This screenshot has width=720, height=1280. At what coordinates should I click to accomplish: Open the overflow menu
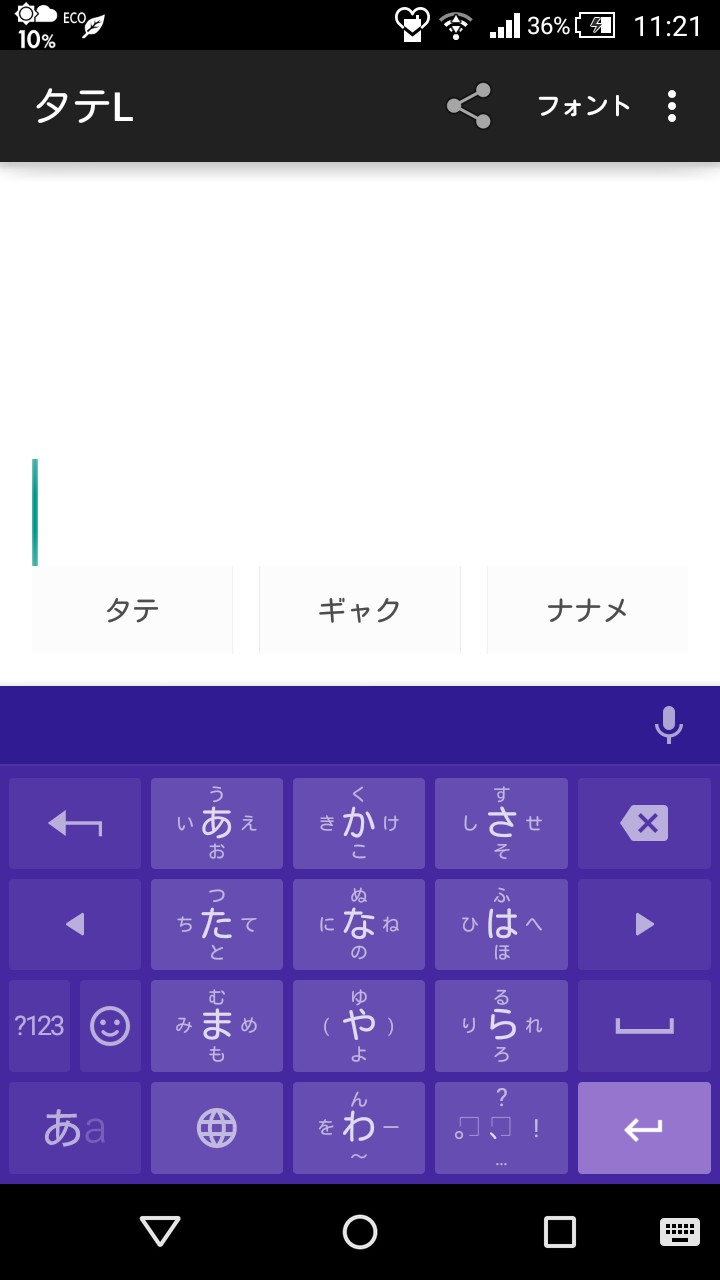click(672, 106)
